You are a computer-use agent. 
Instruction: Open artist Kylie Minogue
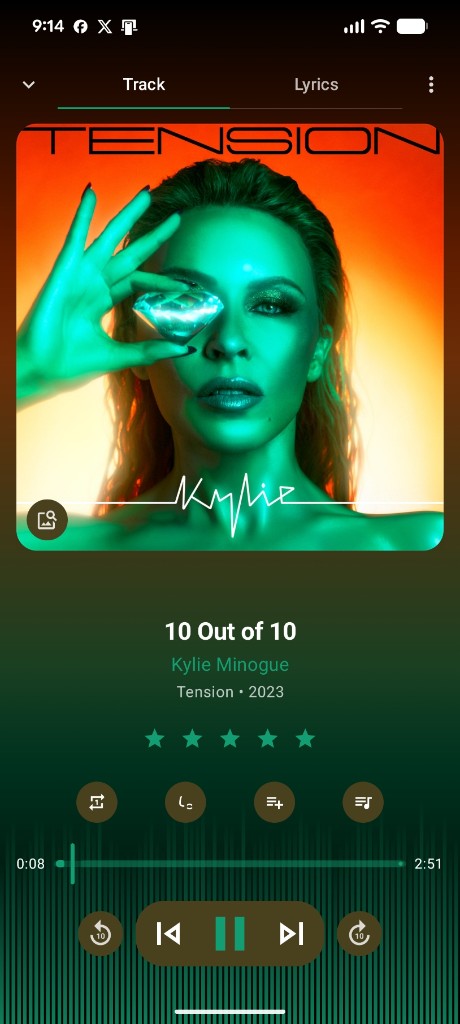(230, 665)
